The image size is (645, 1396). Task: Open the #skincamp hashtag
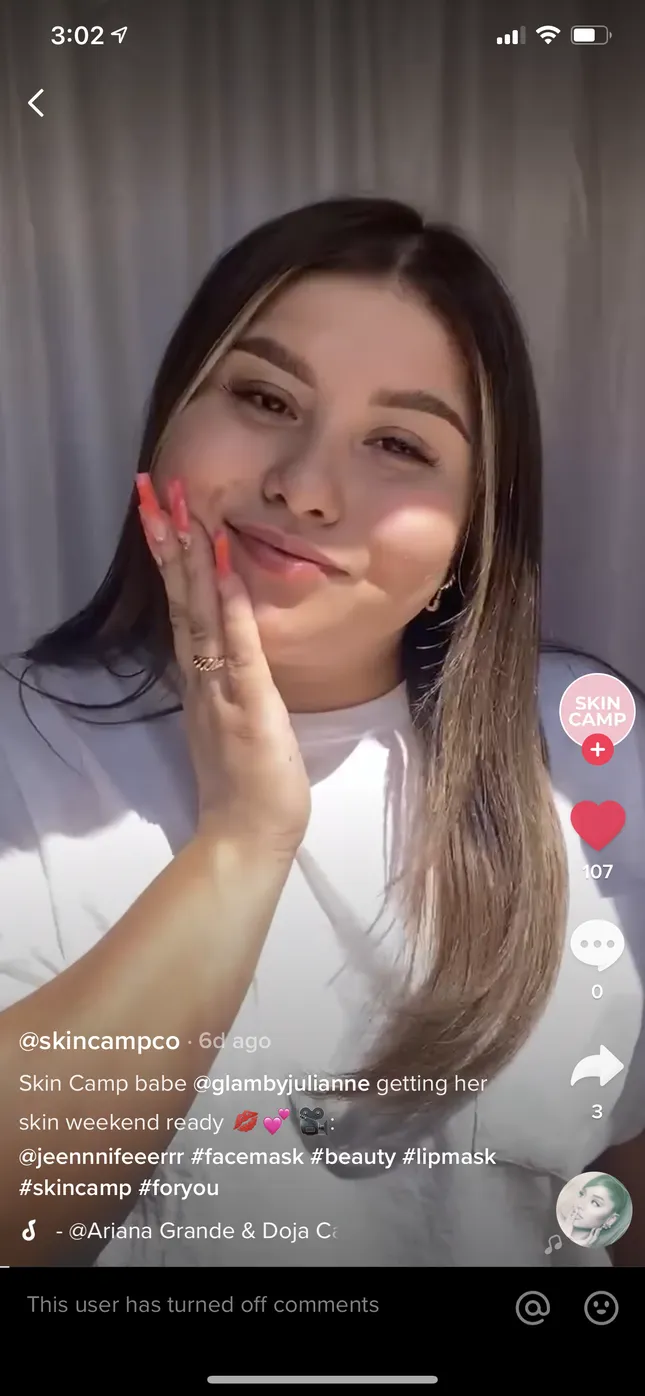[x=75, y=1188]
